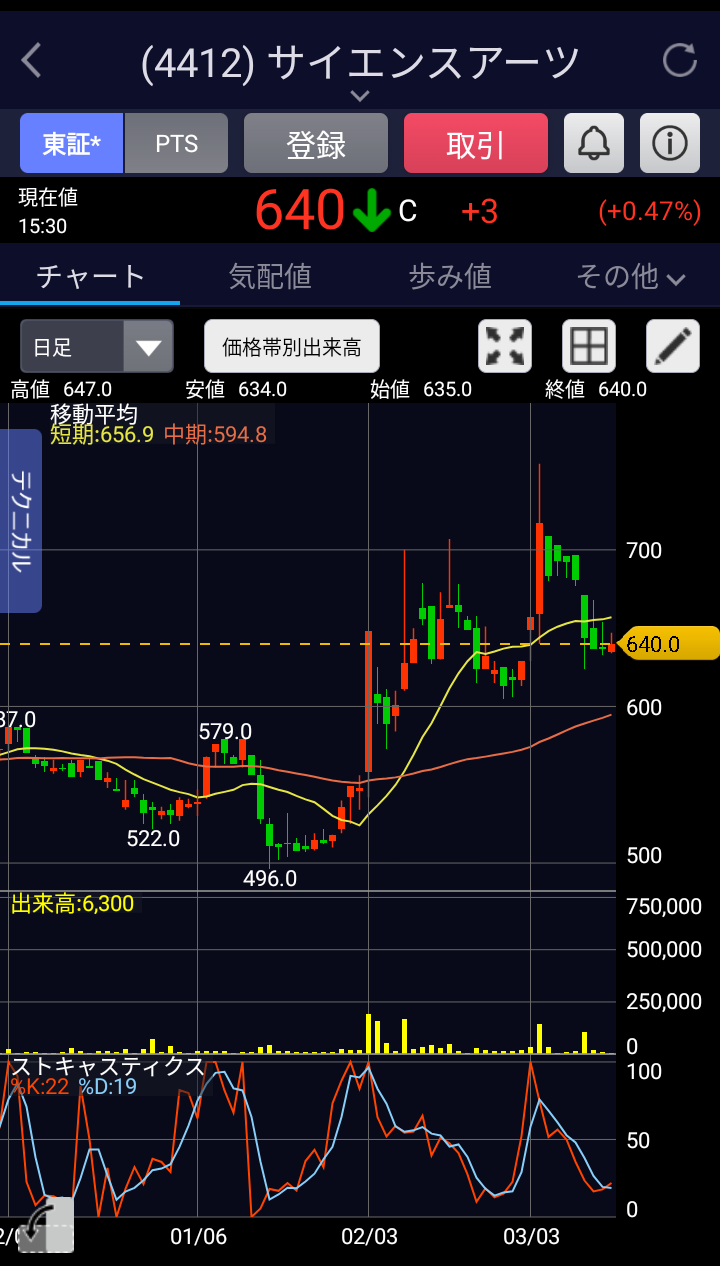Tap the rotate icon at bottom-left of chart
The image size is (720, 1266).
(45, 1226)
